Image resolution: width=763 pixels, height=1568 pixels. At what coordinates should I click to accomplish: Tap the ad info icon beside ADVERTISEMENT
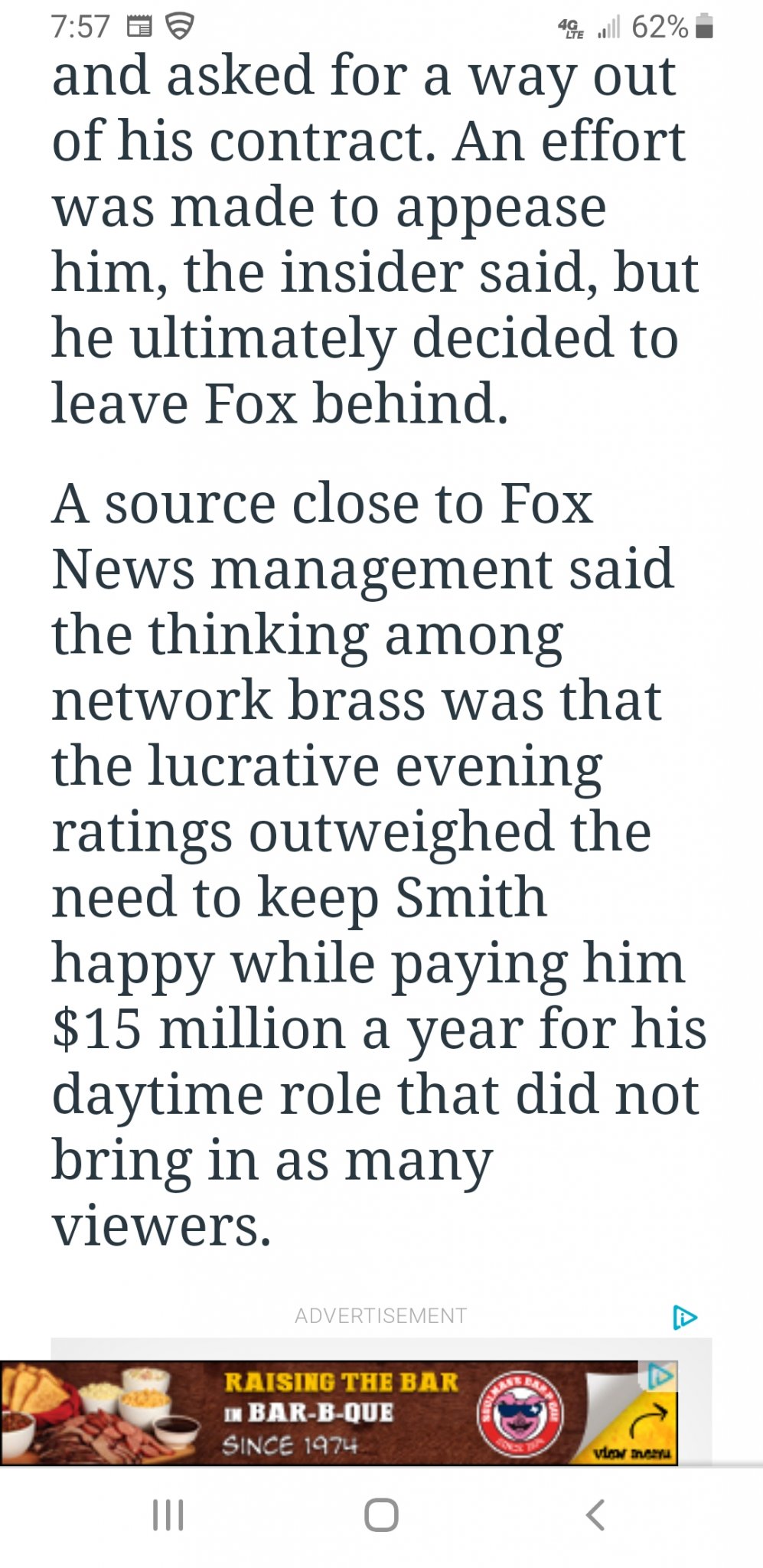pos(683,1317)
